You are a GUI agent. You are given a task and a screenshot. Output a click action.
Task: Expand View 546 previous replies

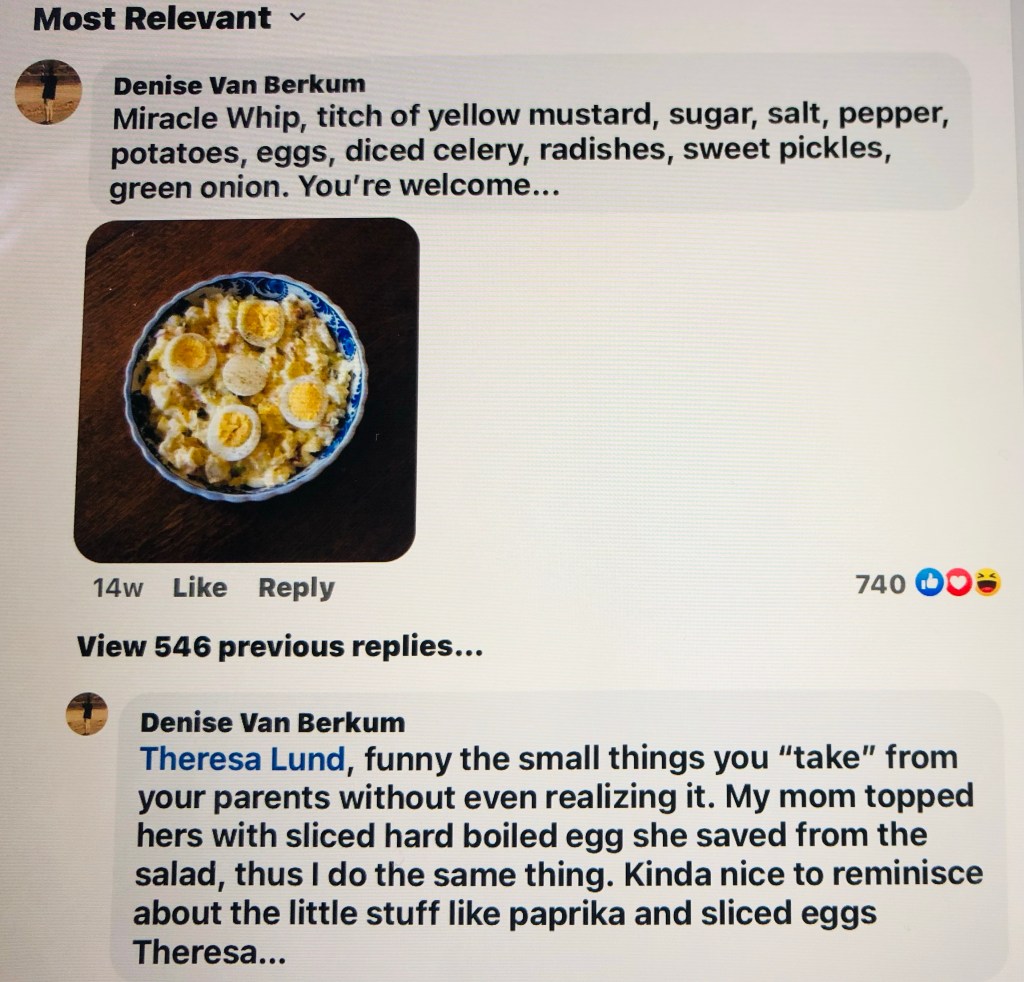280,647
